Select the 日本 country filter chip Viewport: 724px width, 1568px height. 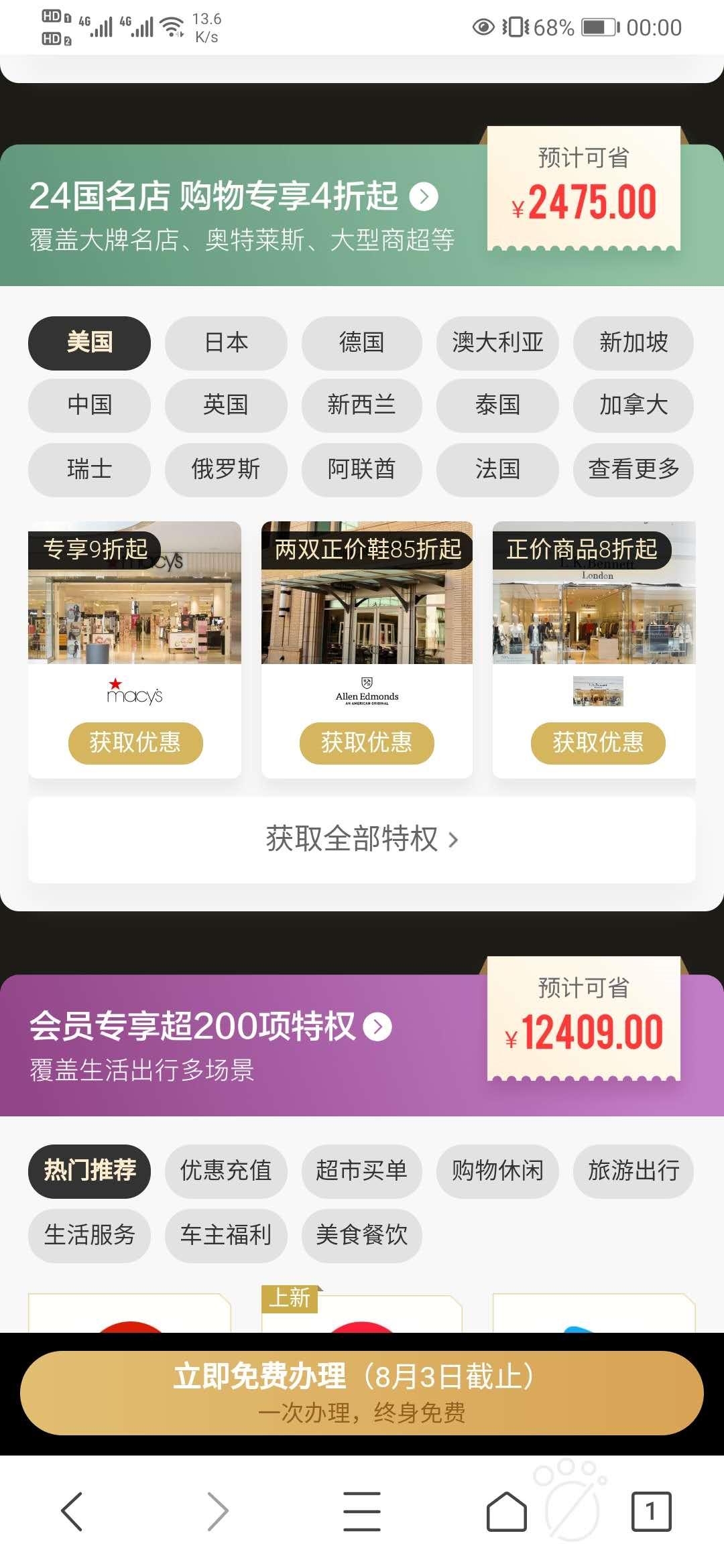226,342
